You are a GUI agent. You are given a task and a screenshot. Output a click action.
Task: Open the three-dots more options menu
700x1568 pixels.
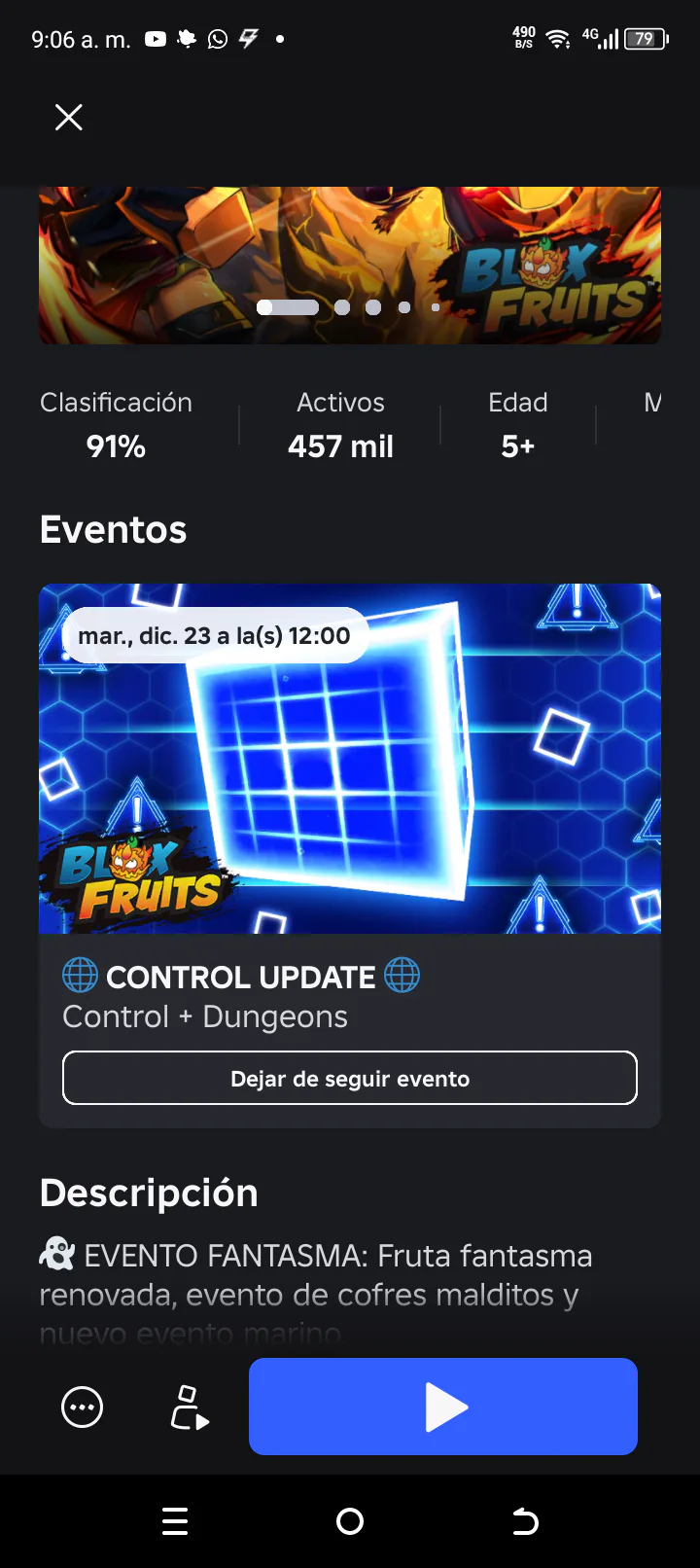pyautogui.click(x=83, y=1407)
